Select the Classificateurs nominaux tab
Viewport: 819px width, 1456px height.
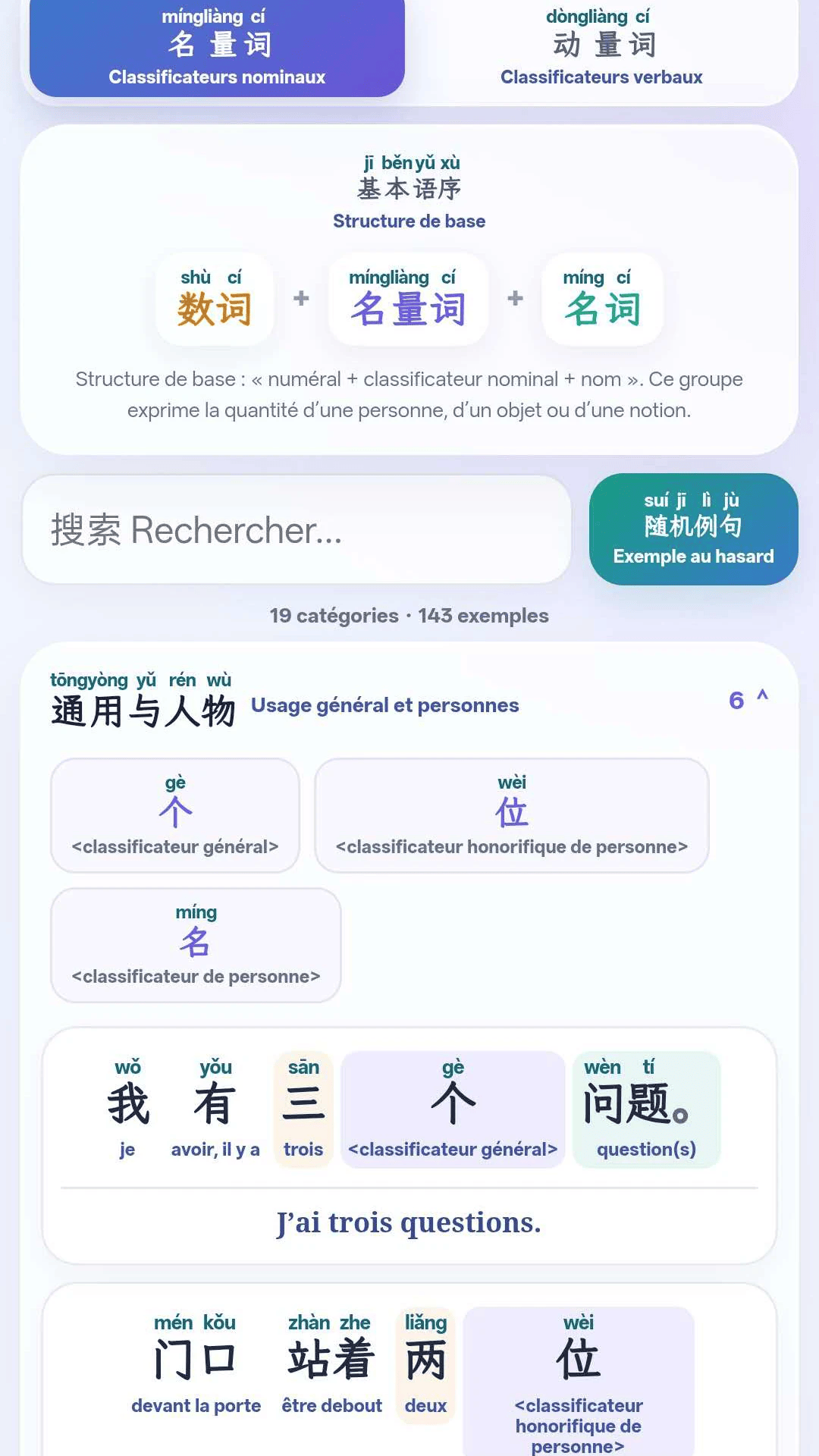pyautogui.click(x=217, y=47)
